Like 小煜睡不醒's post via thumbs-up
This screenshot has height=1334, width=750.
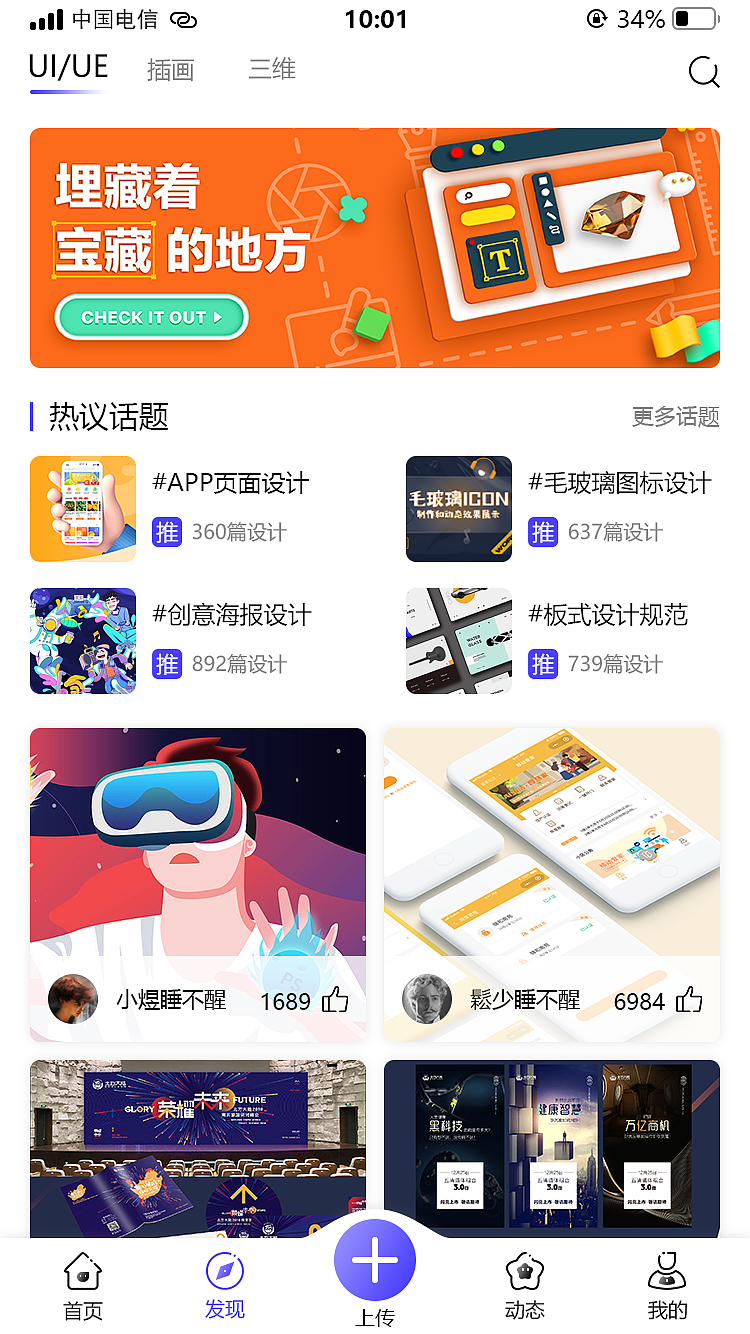click(x=335, y=999)
